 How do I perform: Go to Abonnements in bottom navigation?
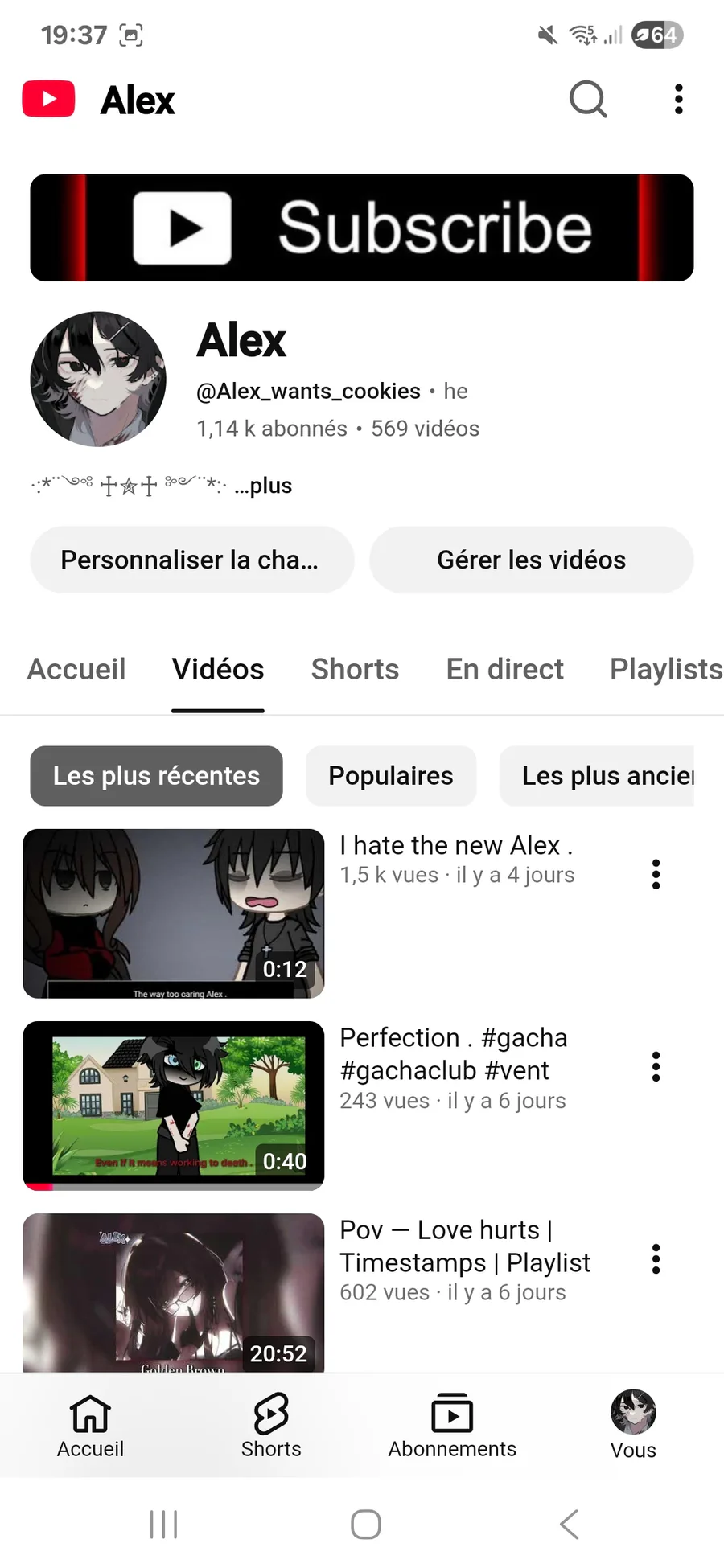pyautogui.click(x=452, y=1426)
